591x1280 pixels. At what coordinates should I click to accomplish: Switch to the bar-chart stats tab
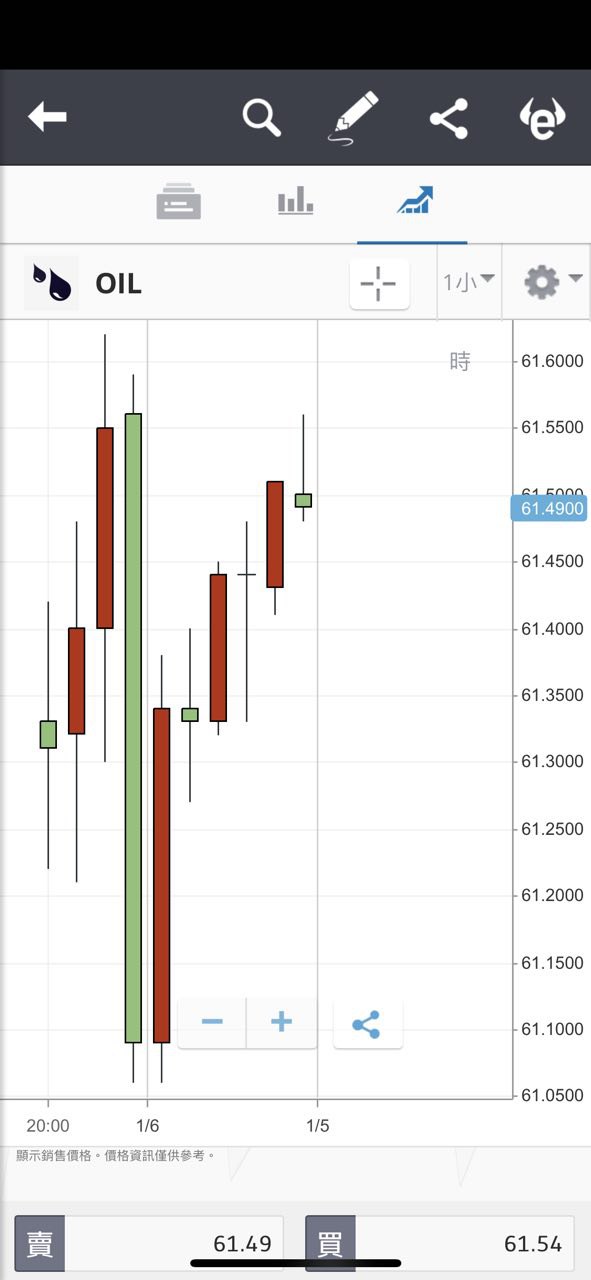point(295,201)
